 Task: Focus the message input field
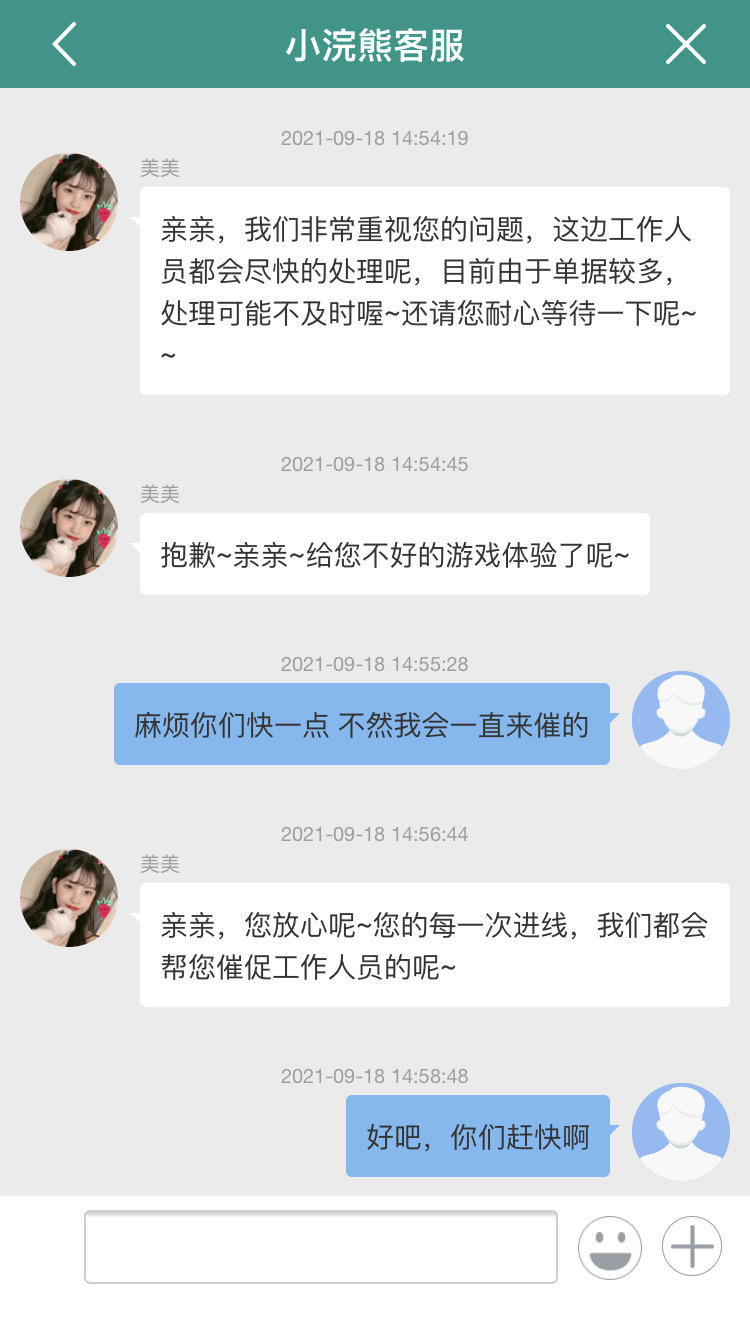(x=320, y=1246)
